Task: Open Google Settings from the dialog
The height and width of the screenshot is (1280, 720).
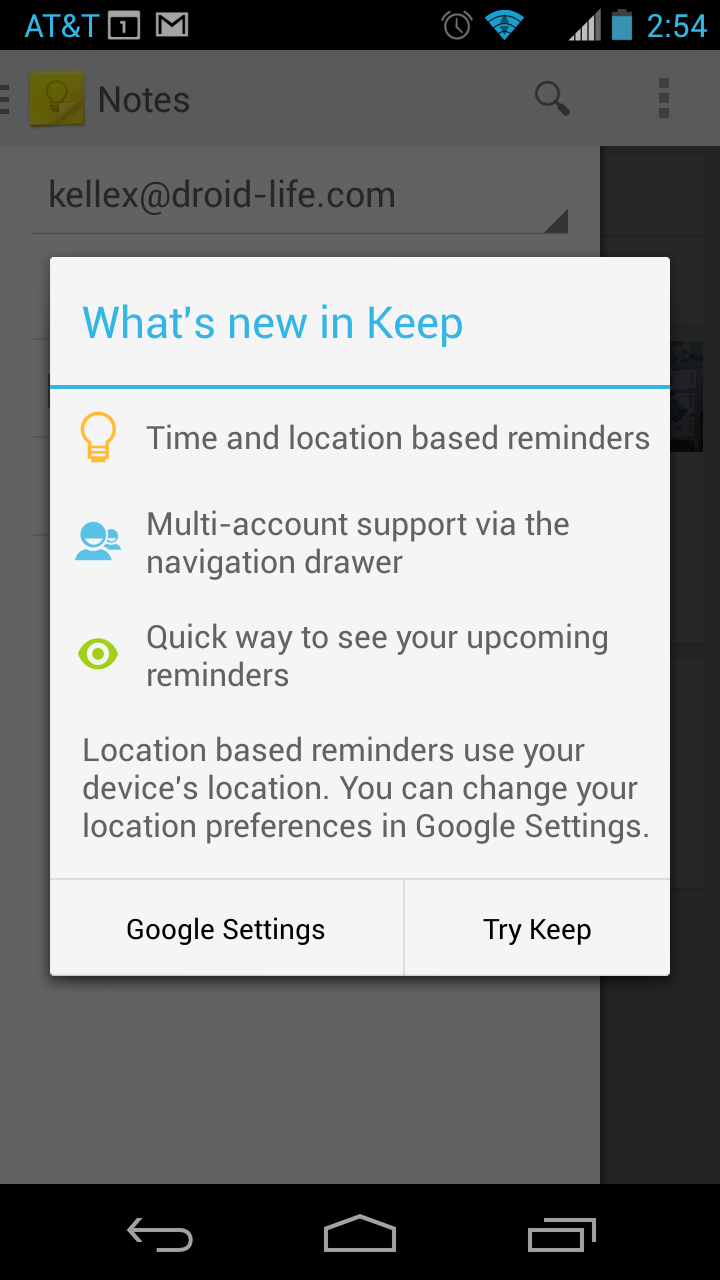Action: pos(226,929)
